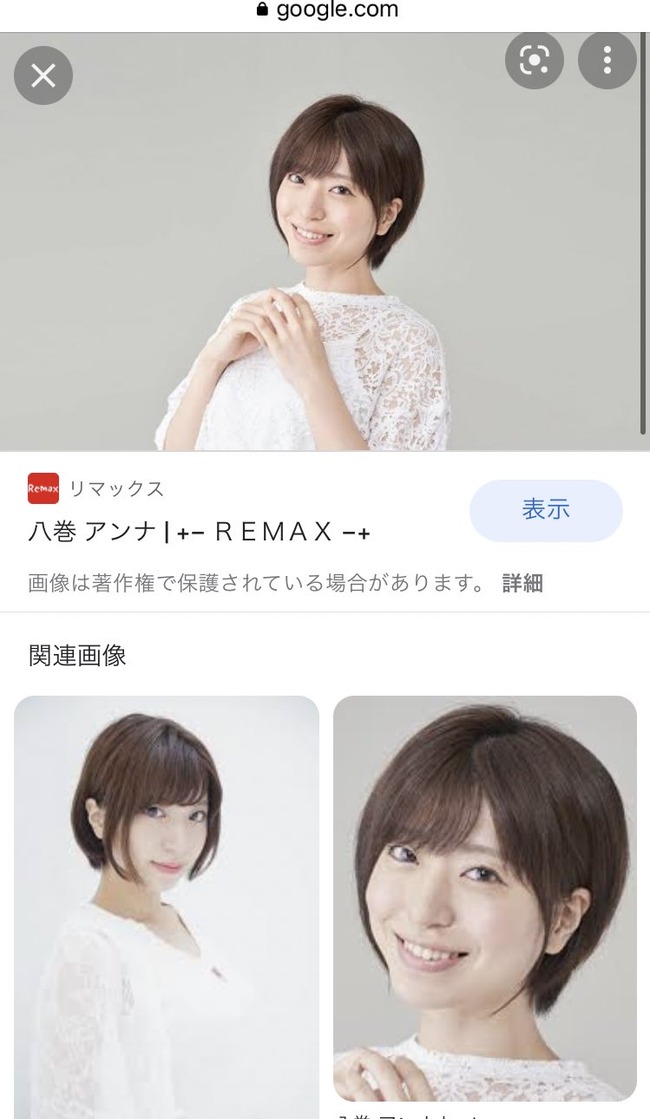Open the three-dot overflow menu

coord(607,61)
